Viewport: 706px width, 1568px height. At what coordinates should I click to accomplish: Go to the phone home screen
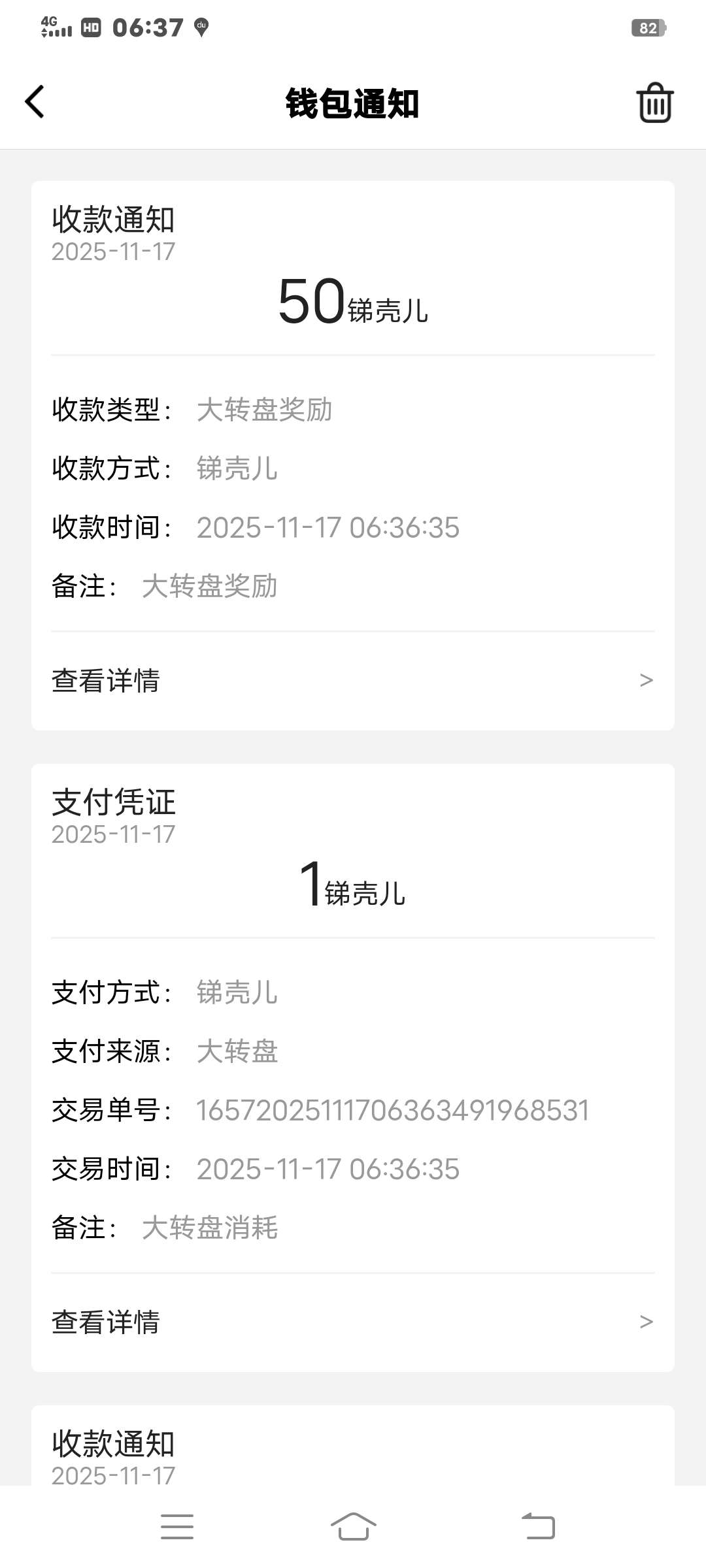point(353,1527)
